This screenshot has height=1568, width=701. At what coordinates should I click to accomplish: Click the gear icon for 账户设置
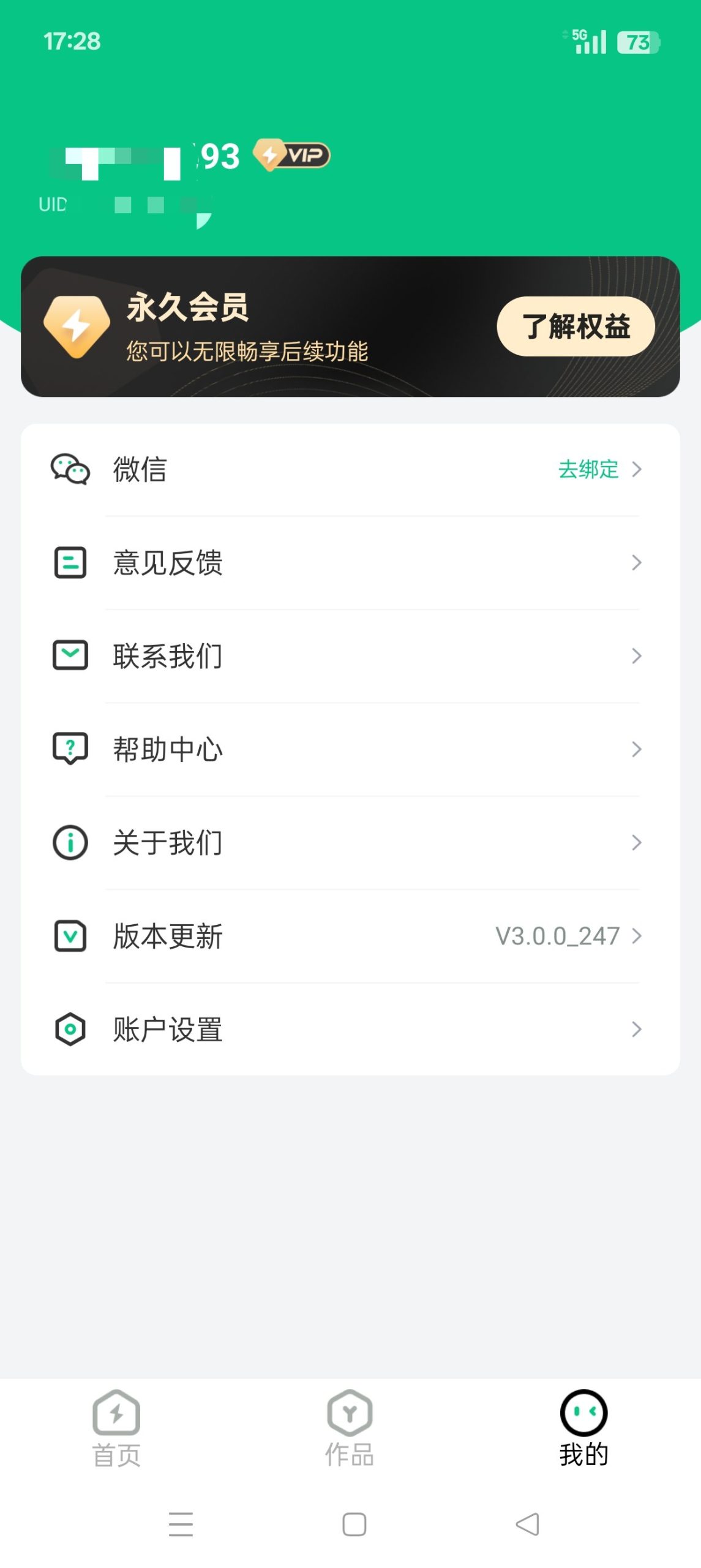click(70, 1029)
